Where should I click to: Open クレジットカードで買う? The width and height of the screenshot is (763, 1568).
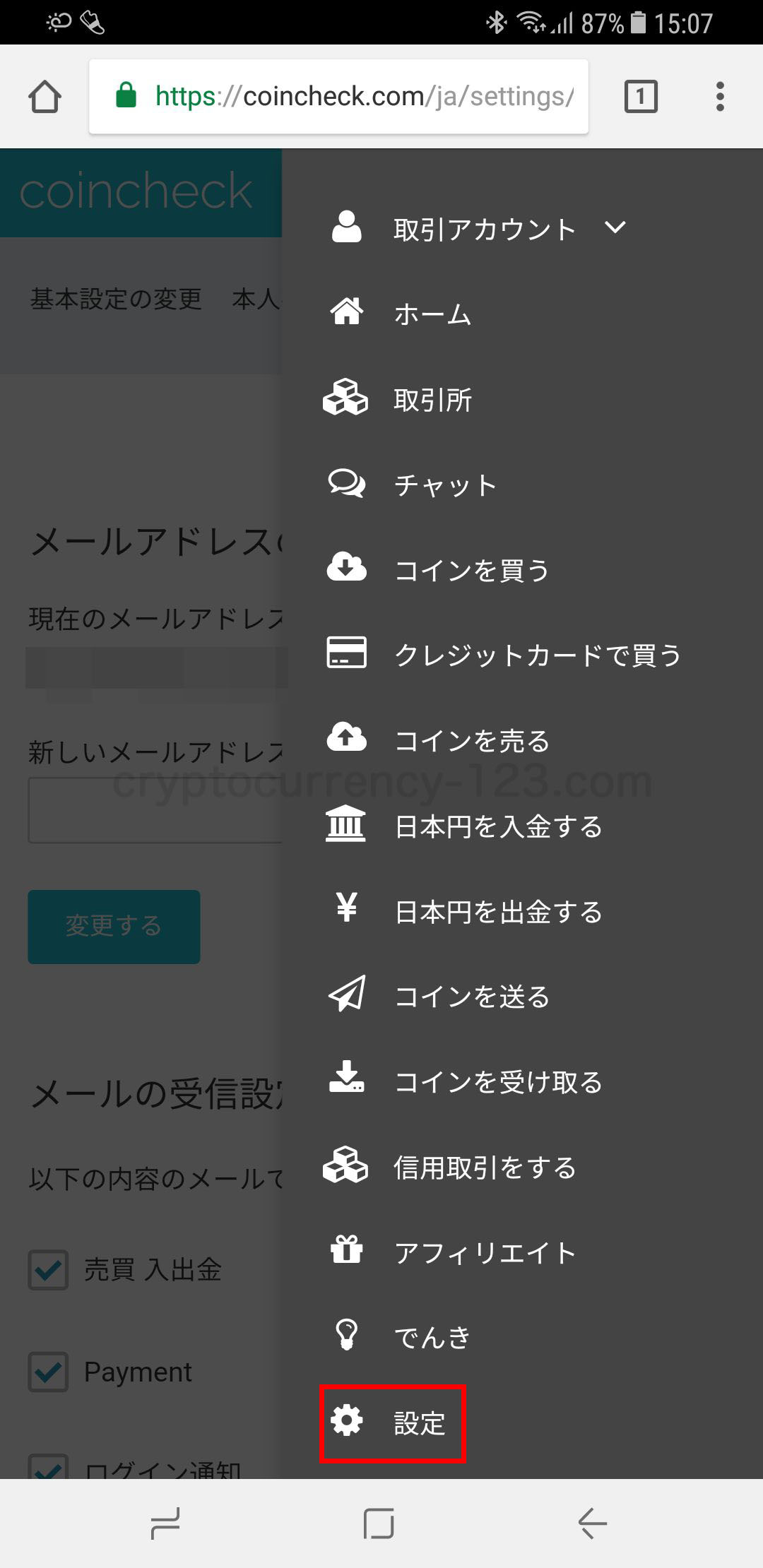tap(504, 655)
